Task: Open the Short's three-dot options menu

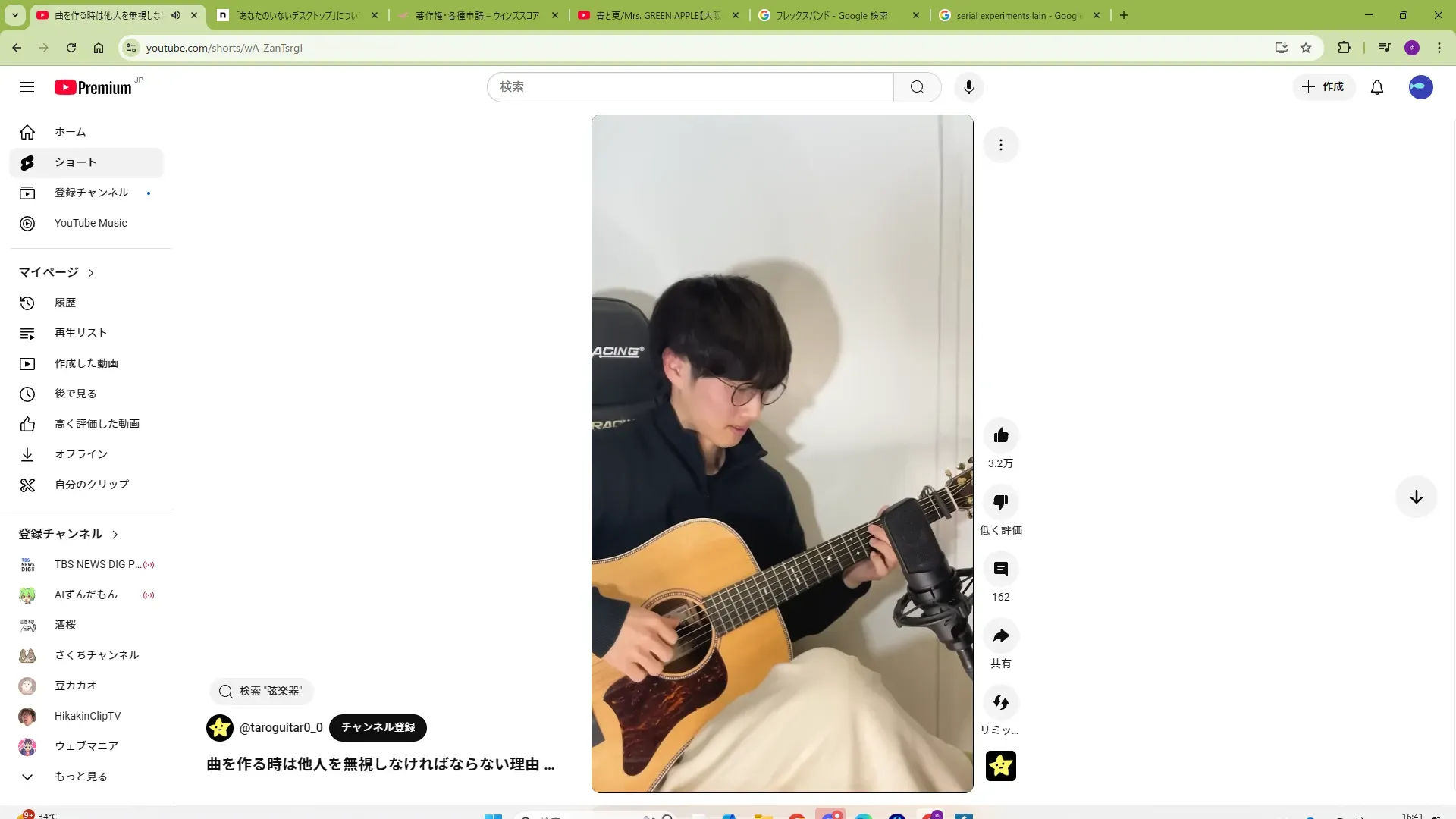Action: coord(1001,145)
